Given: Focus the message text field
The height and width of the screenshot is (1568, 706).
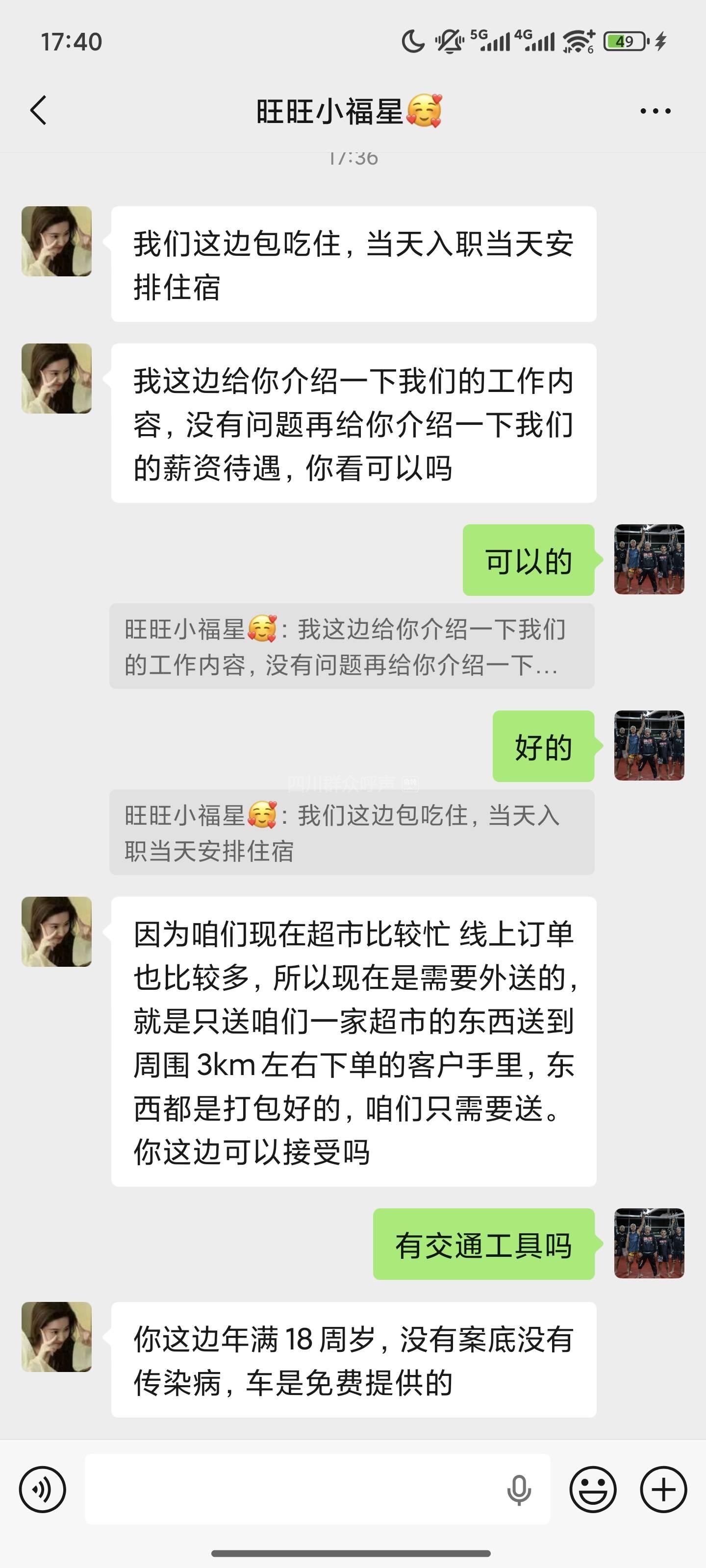Looking at the screenshot, I should pyautogui.click(x=292, y=1489).
